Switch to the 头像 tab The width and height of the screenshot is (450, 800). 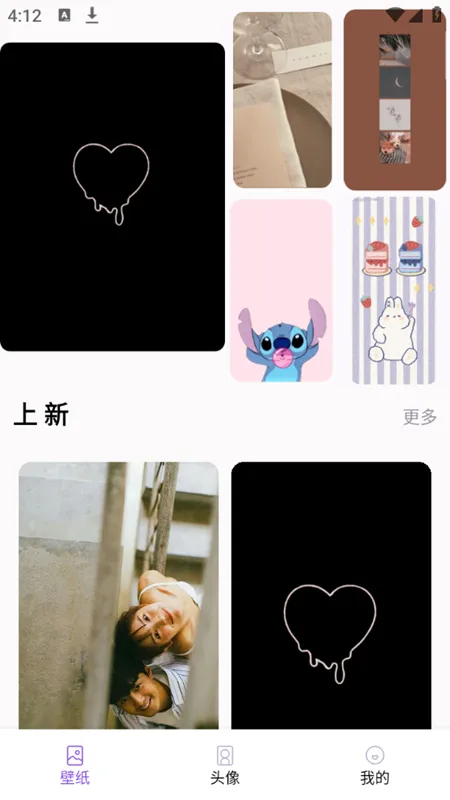[225, 765]
